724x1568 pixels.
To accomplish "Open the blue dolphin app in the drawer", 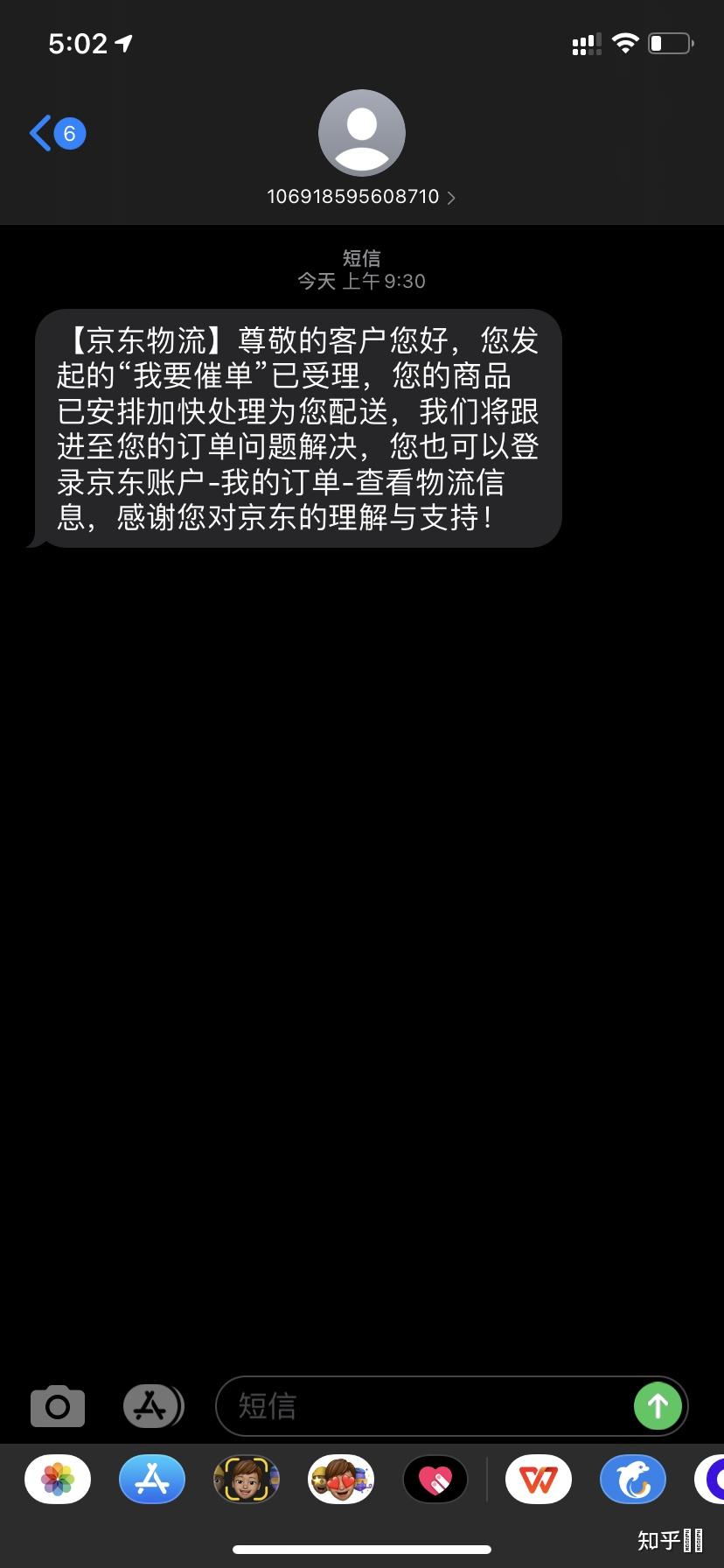I will point(633,1480).
